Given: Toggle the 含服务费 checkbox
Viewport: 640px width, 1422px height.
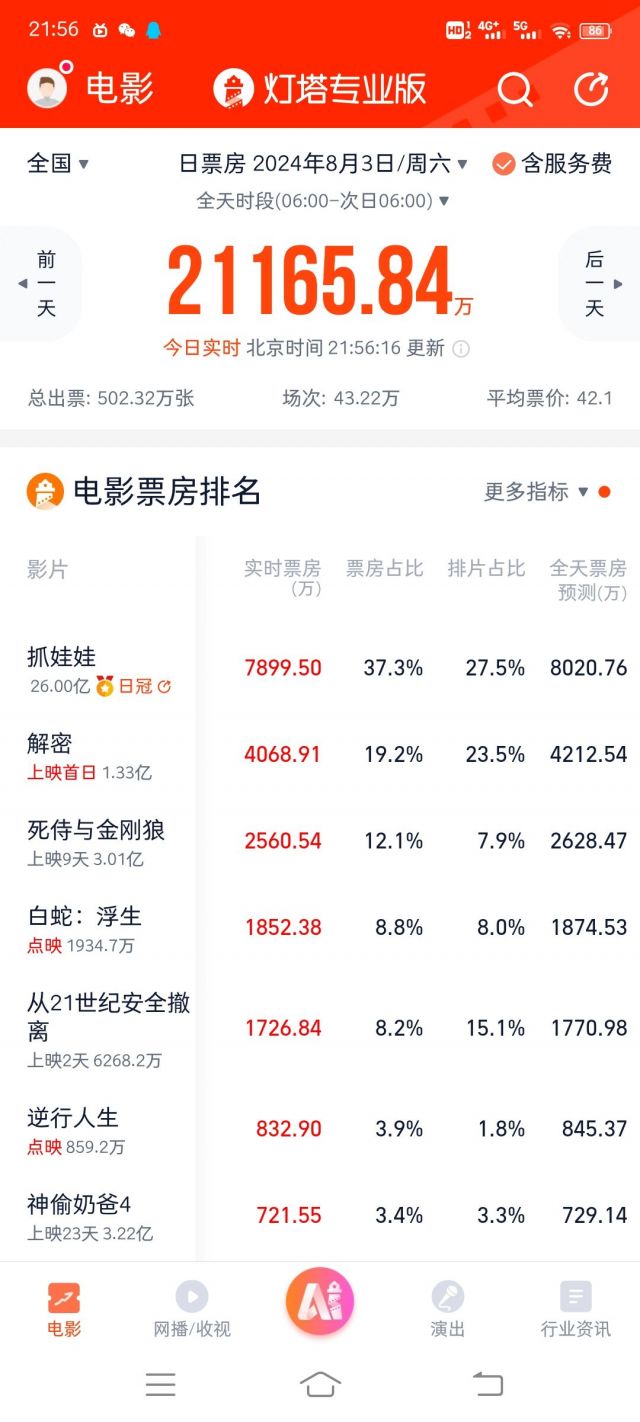Looking at the screenshot, I should (552, 163).
